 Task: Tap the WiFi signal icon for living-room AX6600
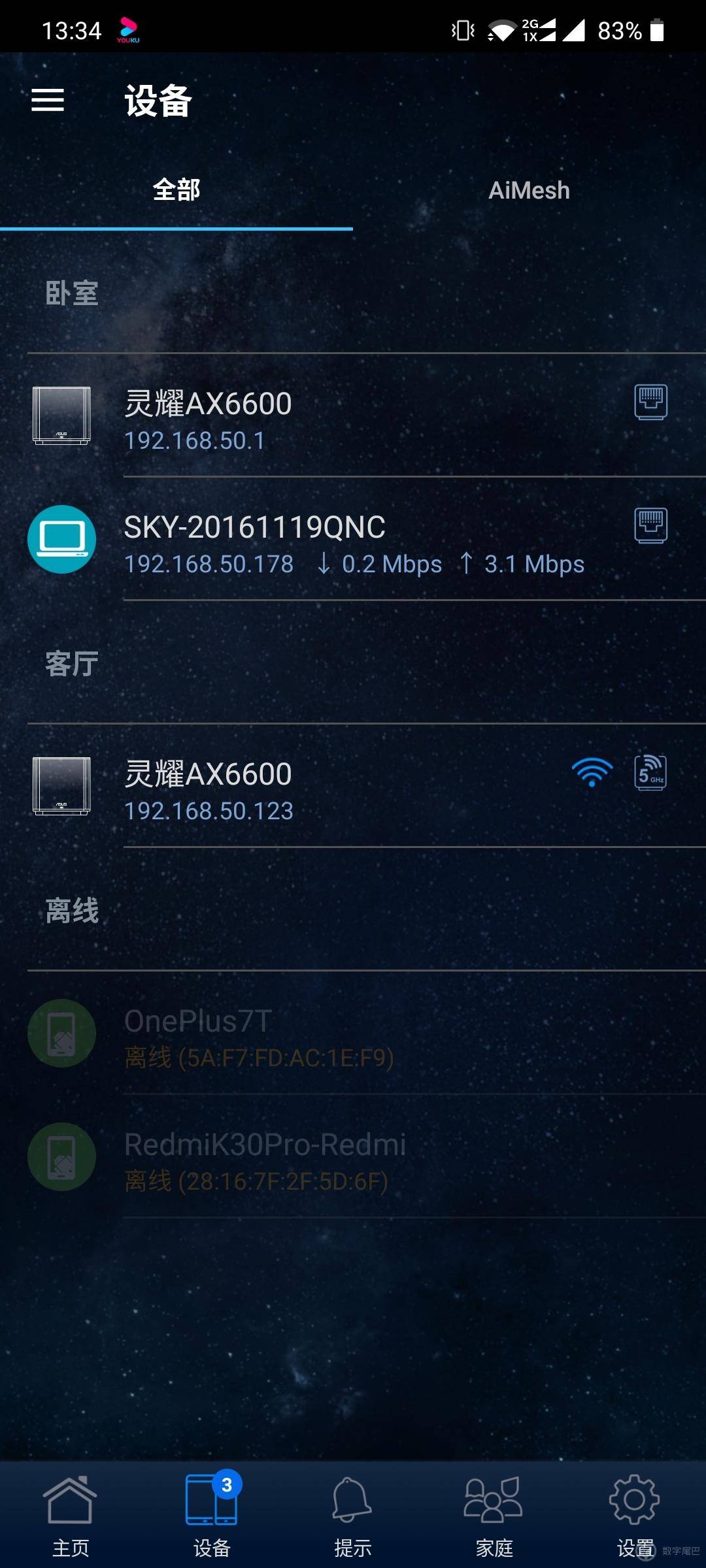(592, 773)
